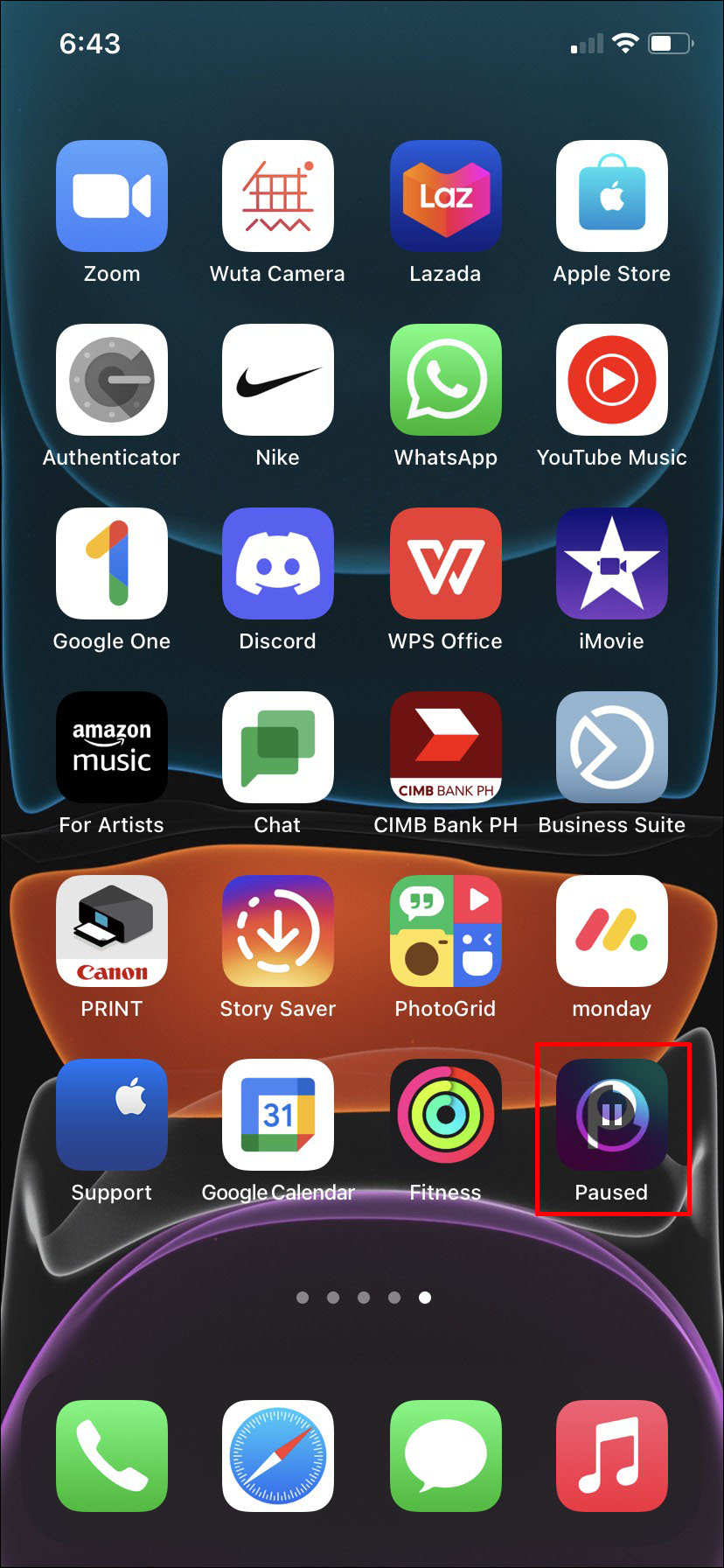Open the Apple Store app
Viewport: 724px width, 1568px height.
pyautogui.click(x=611, y=196)
